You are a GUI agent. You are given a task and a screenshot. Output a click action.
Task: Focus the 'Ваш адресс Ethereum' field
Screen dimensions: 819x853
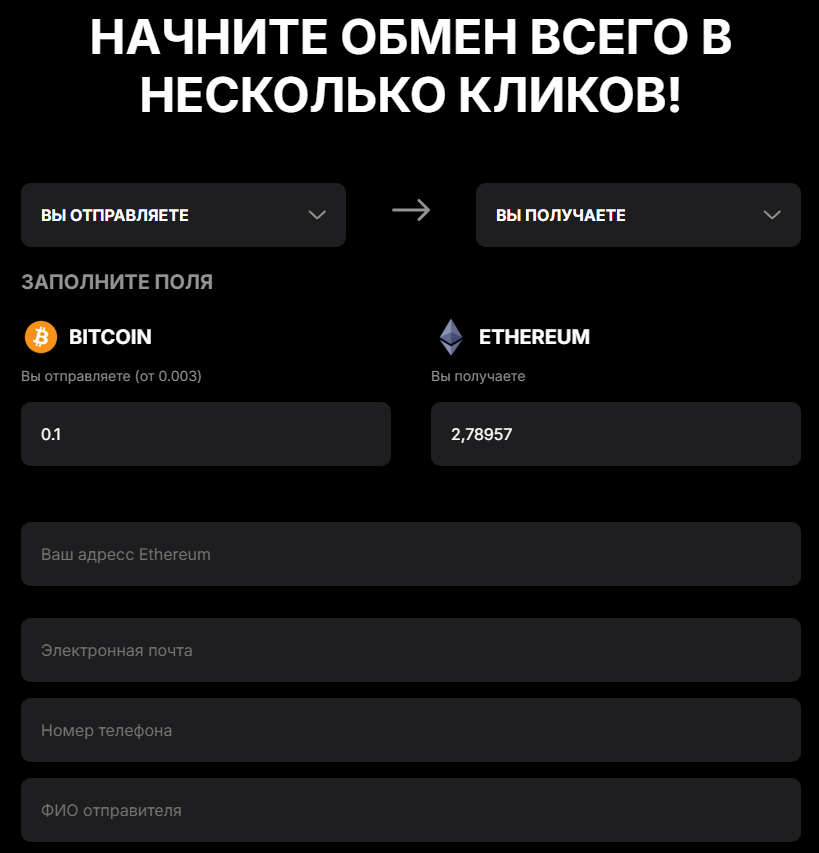[410, 554]
